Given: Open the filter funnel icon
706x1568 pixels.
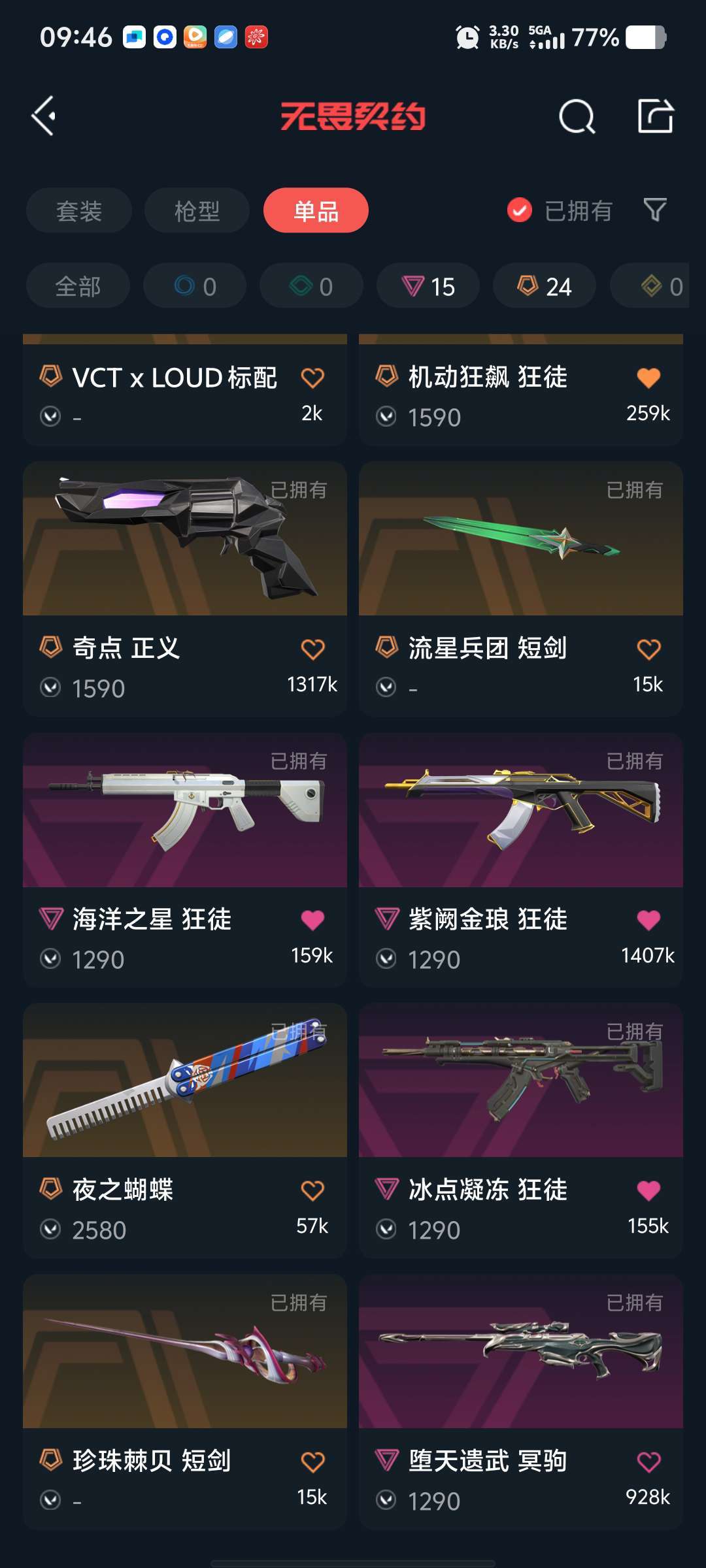Looking at the screenshot, I should (x=655, y=210).
